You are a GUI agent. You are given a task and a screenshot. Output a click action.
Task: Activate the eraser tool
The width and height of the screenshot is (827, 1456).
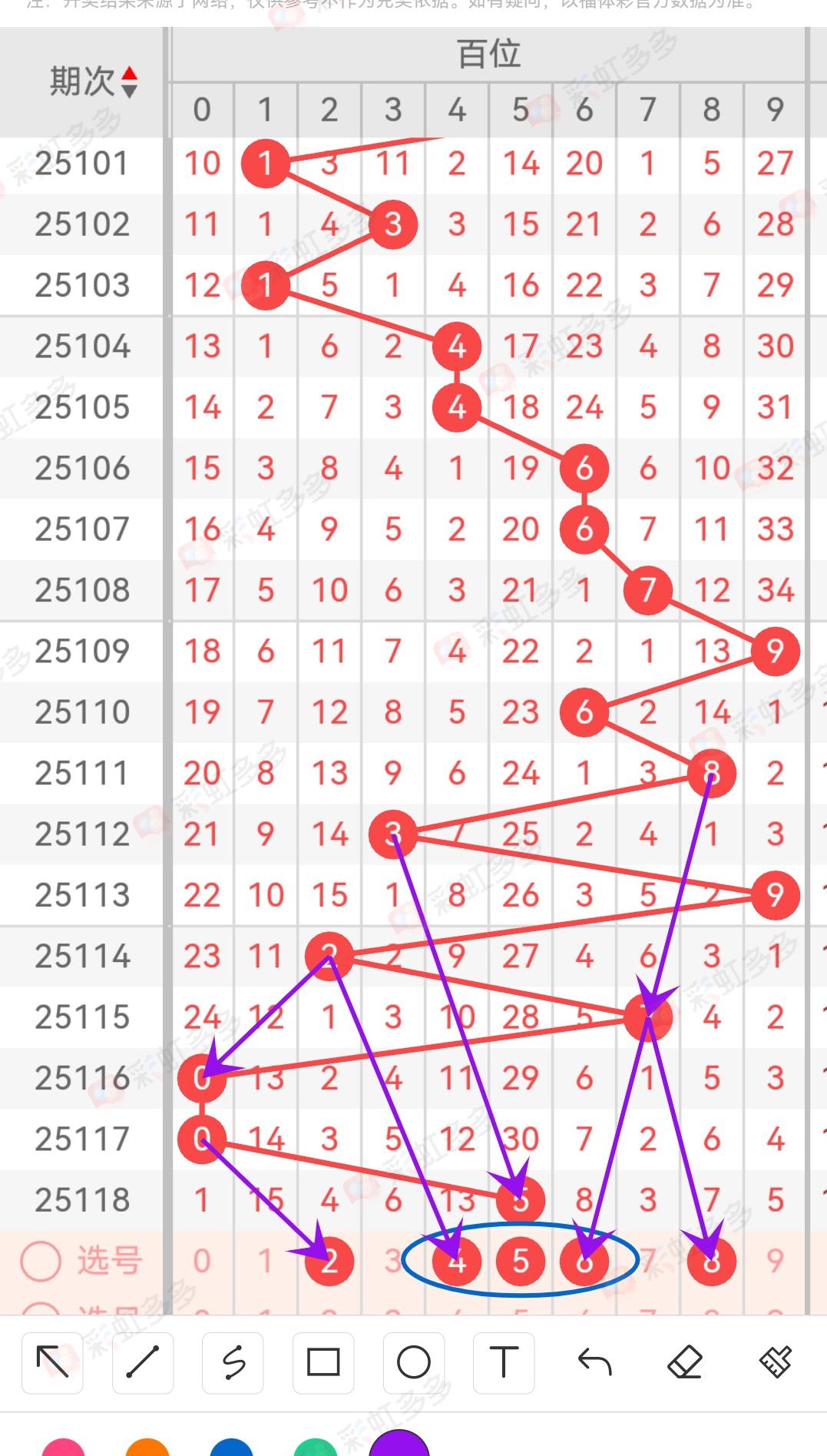click(x=685, y=1363)
